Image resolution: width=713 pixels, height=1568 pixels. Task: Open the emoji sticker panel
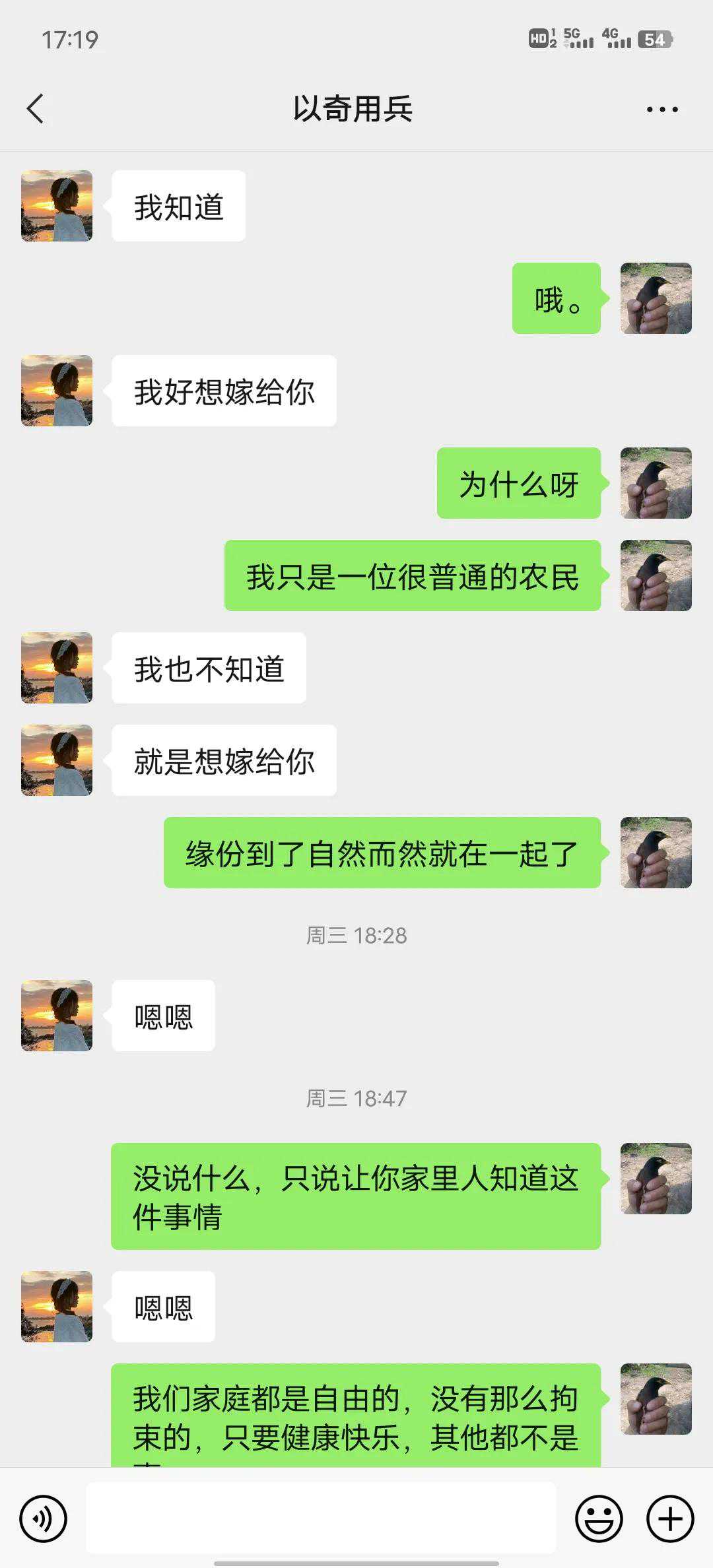click(x=599, y=1519)
